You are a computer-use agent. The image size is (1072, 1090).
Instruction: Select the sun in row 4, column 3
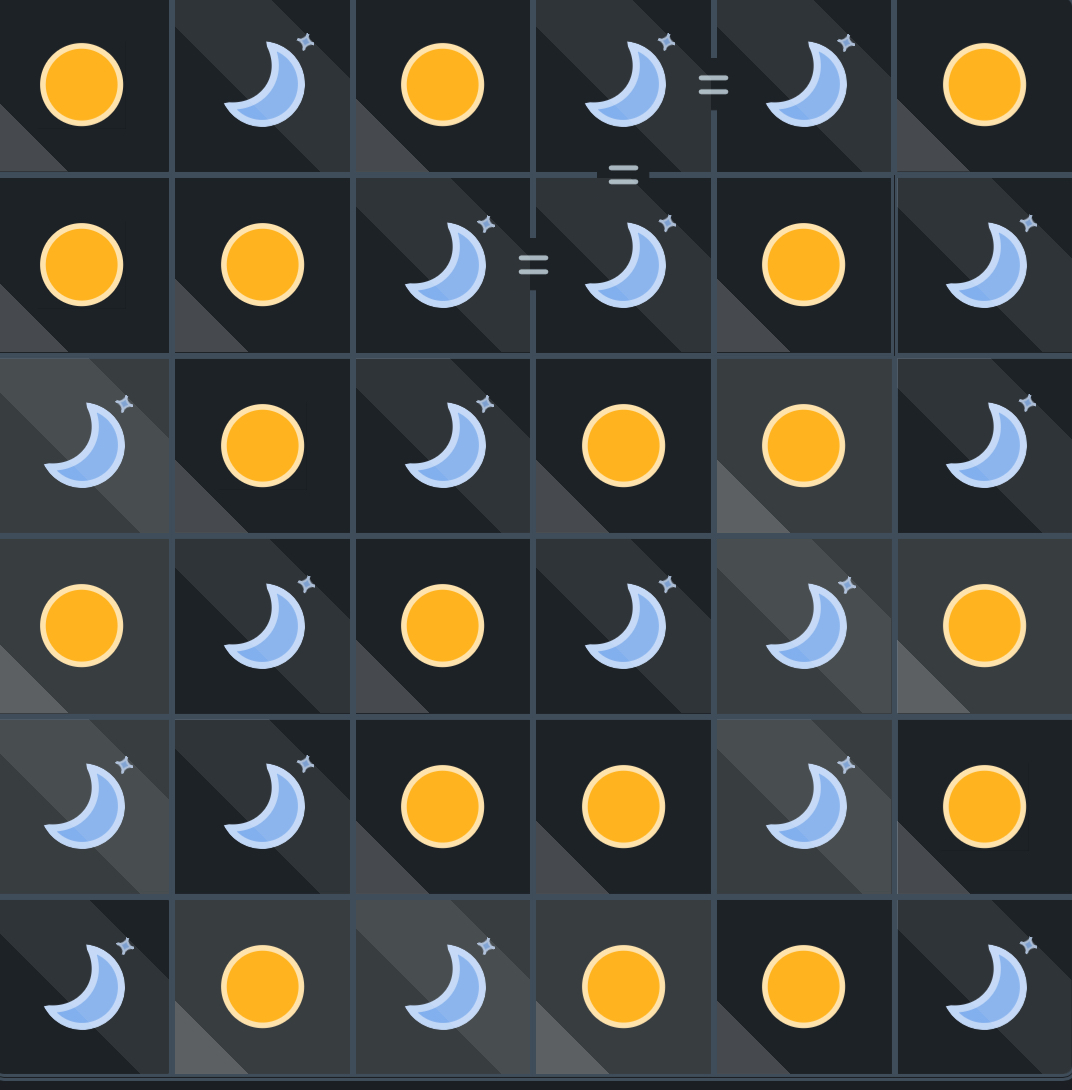(442, 626)
